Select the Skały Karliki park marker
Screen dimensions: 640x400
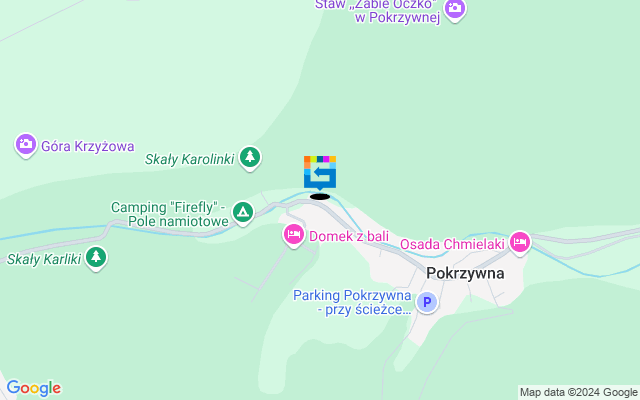pos(96,258)
